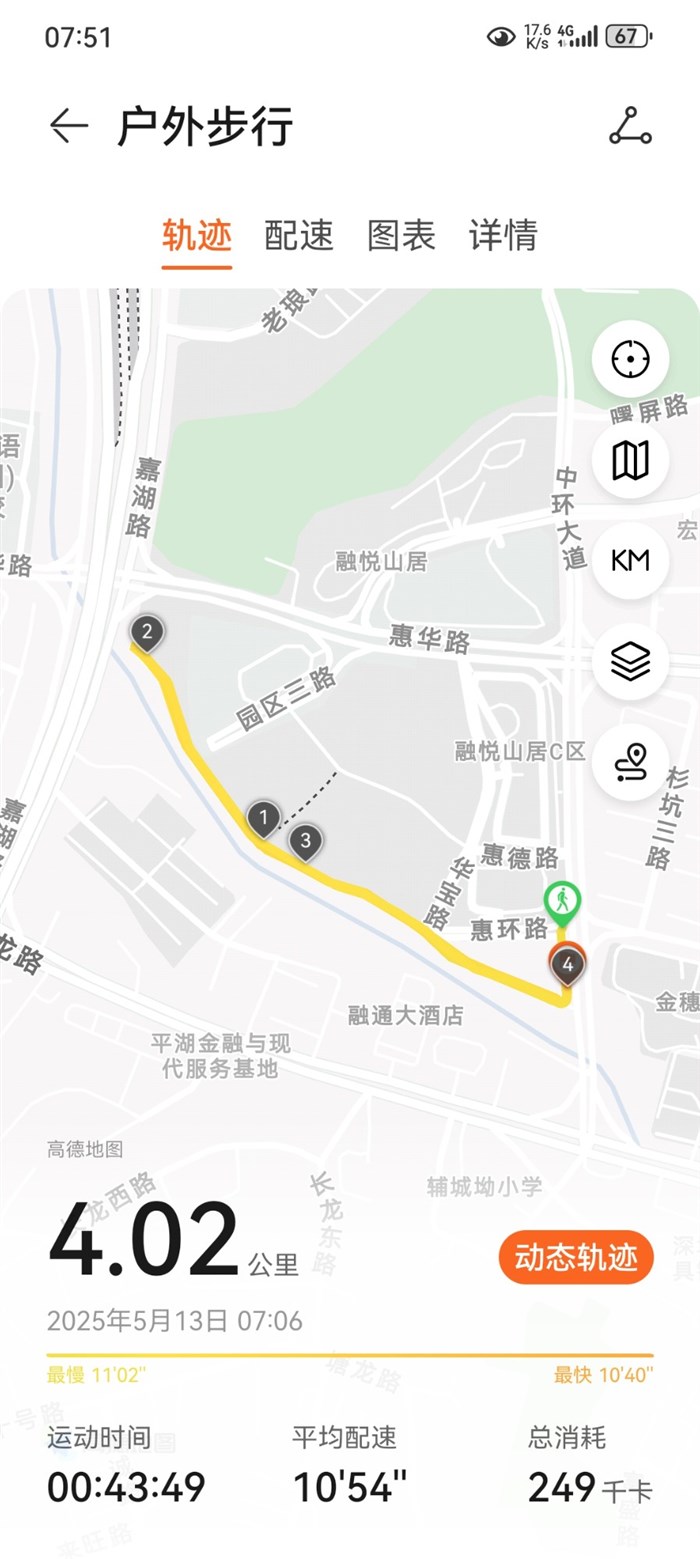700x1559 pixels.
Task: Go back from the 户外步行 screen
Action: (69, 126)
